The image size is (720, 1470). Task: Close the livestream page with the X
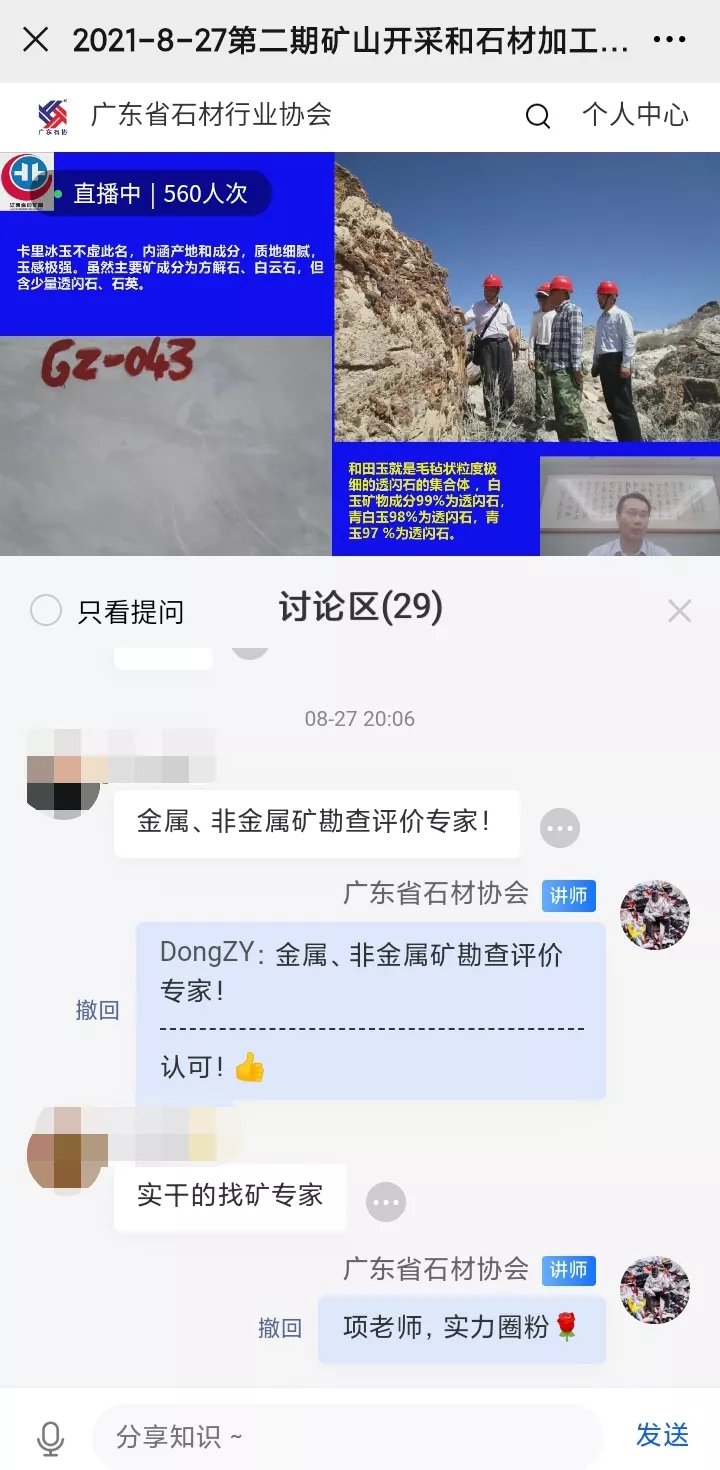(x=36, y=40)
